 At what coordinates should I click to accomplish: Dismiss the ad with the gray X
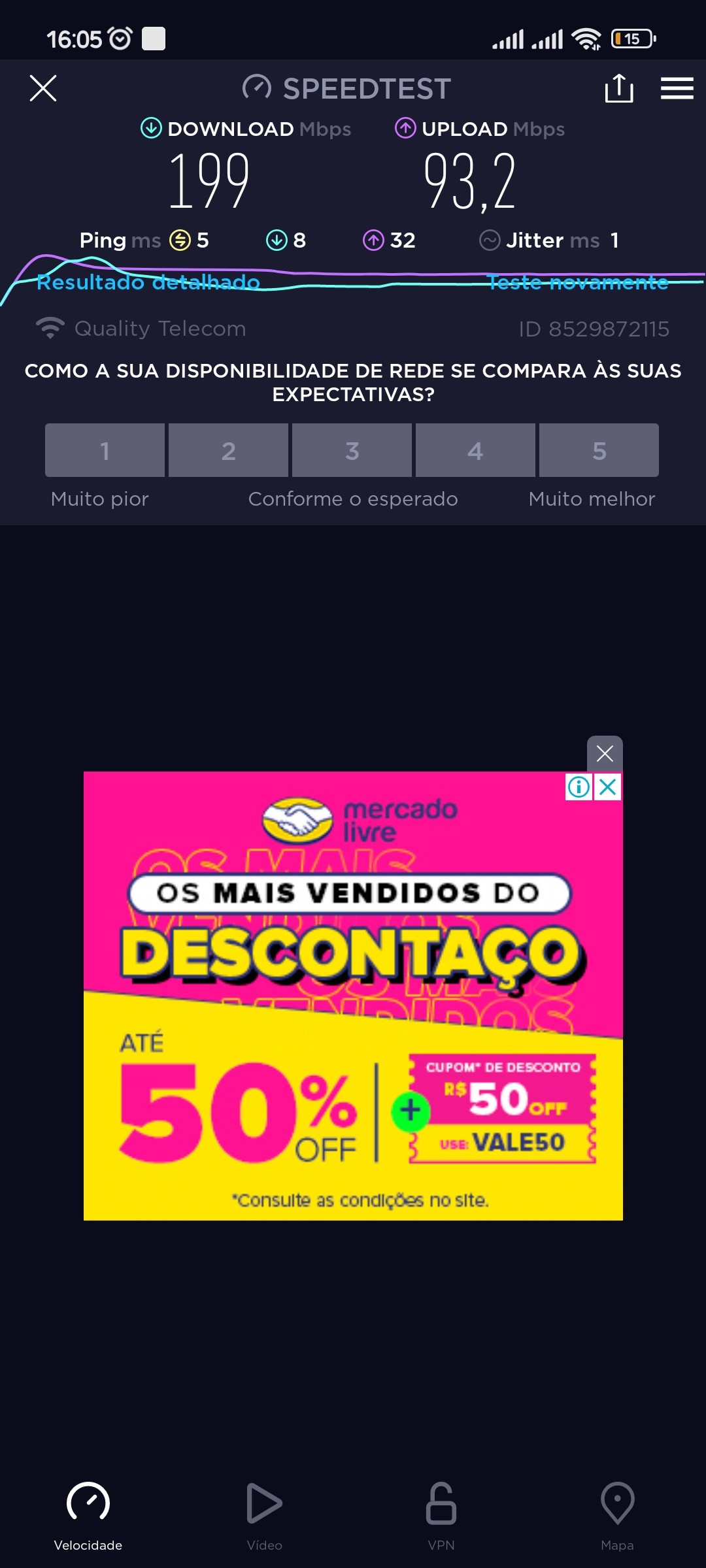[x=605, y=754]
